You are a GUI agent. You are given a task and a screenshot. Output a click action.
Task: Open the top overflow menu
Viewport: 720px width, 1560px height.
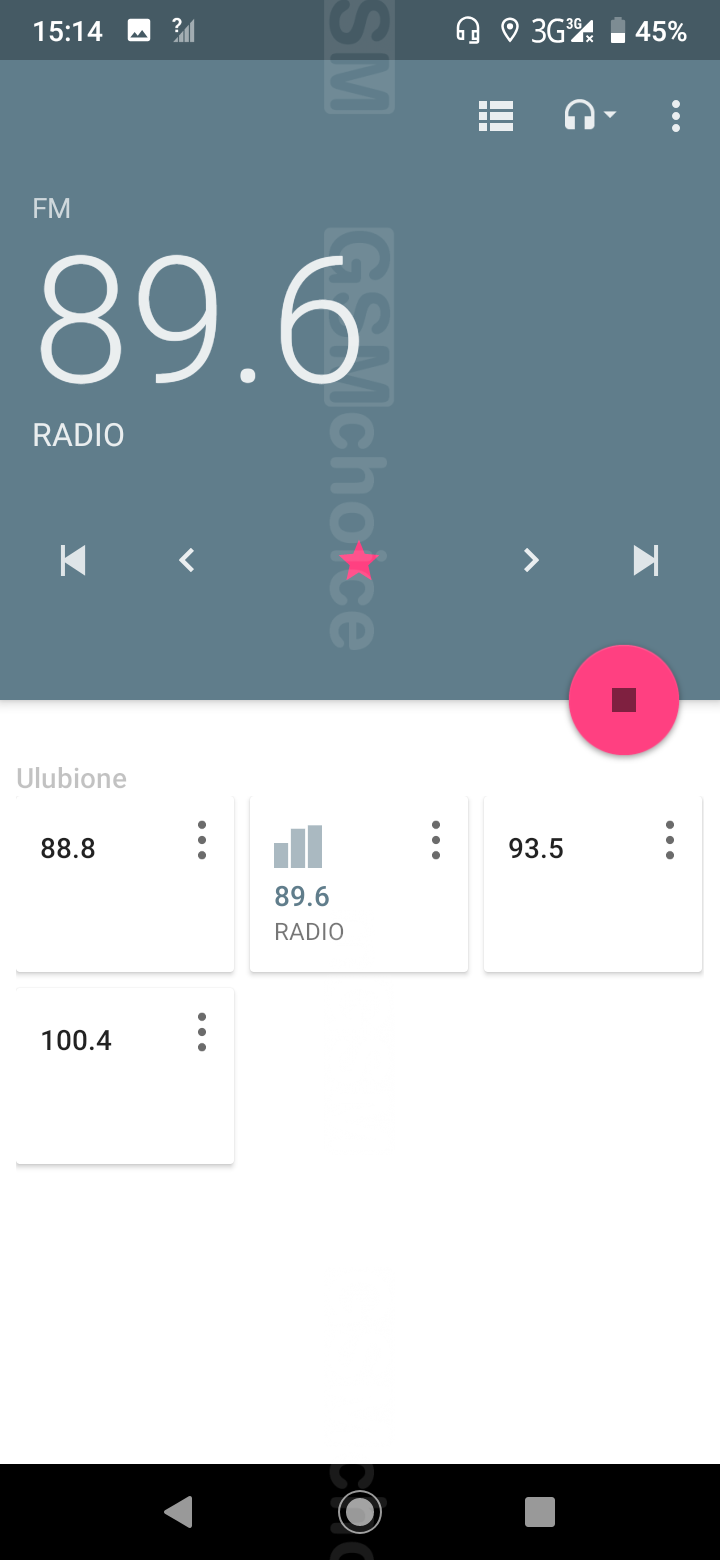[676, 116]
